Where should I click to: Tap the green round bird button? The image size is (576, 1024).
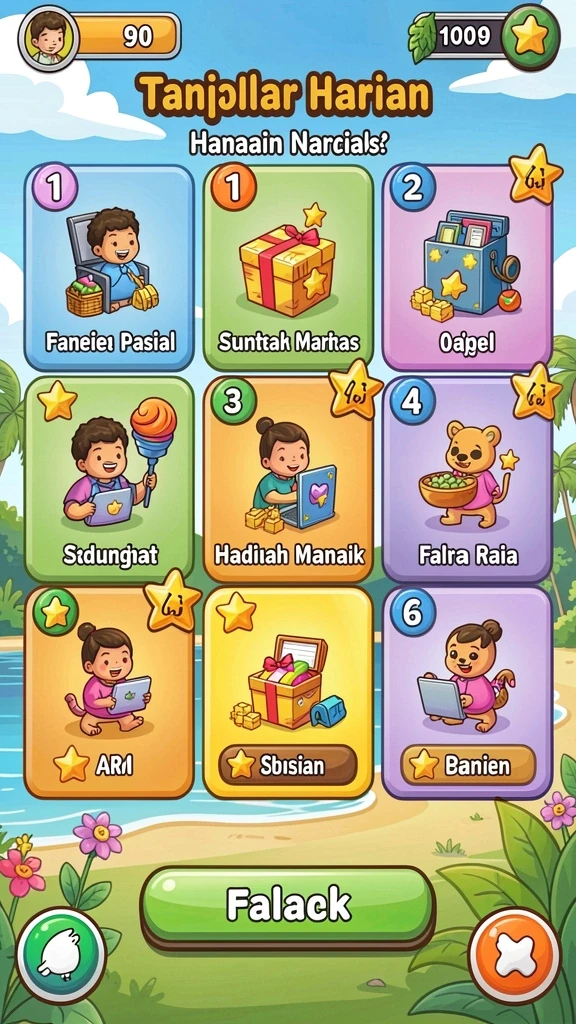pyautogui.click(x=61, y=955)
